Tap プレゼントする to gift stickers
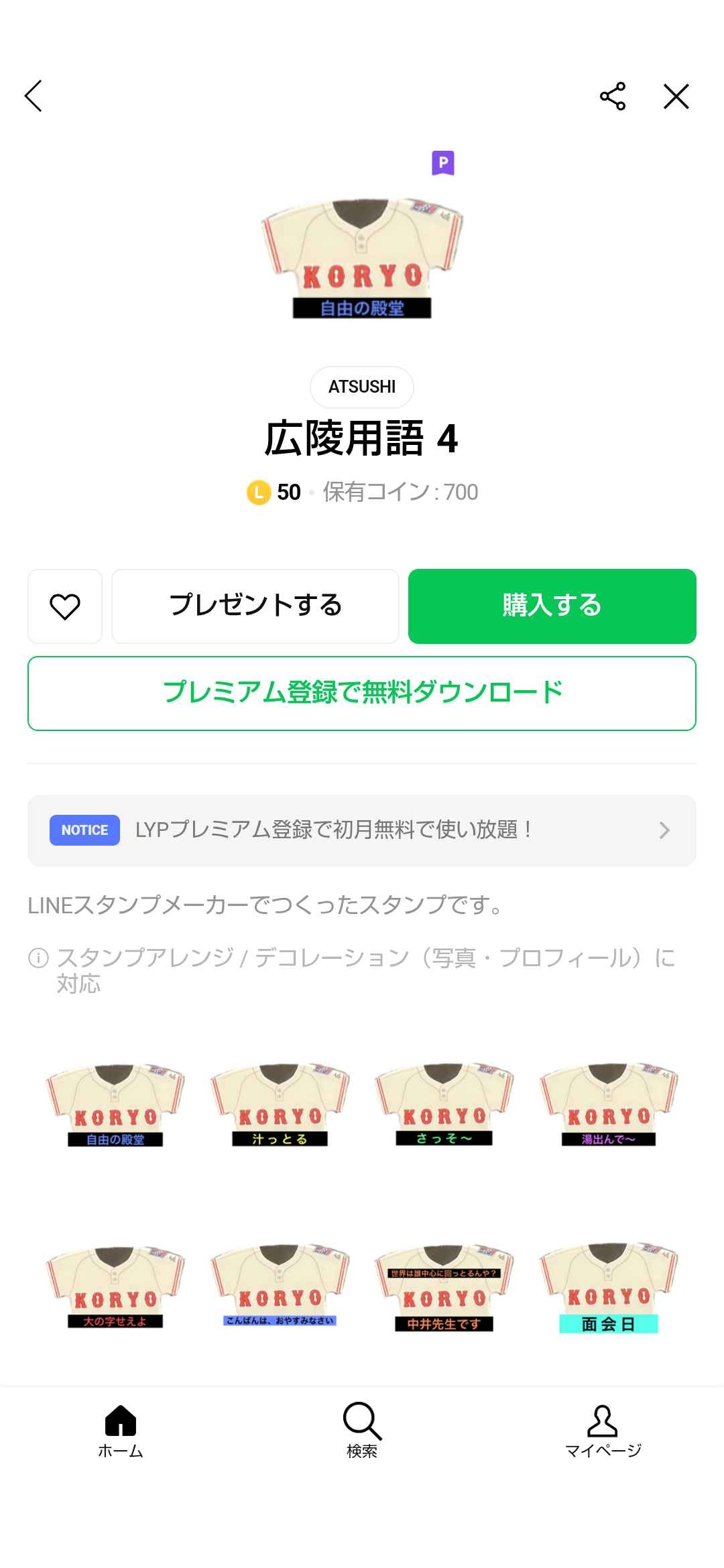This screenshot has width=724, height=1568. [x=255, y=606]
